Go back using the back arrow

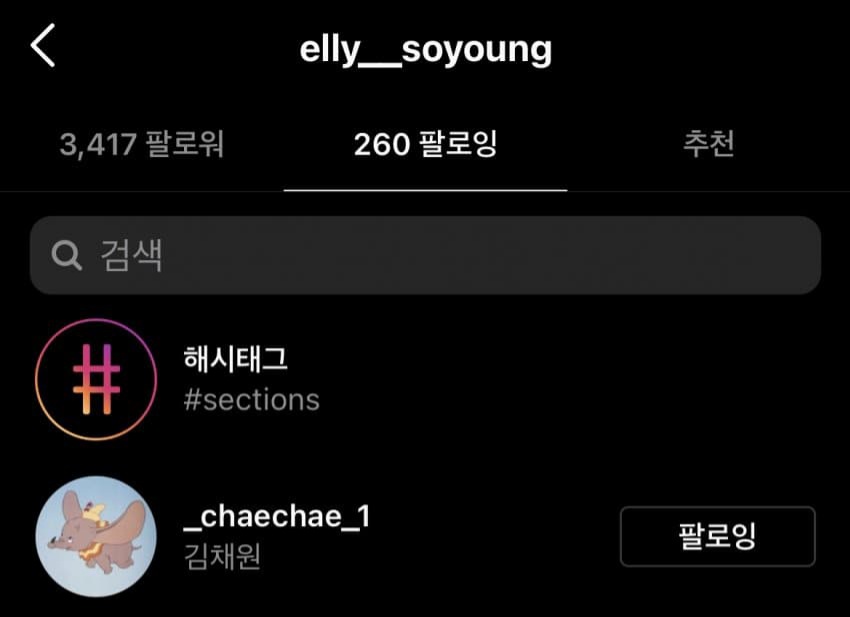[43, 47]
